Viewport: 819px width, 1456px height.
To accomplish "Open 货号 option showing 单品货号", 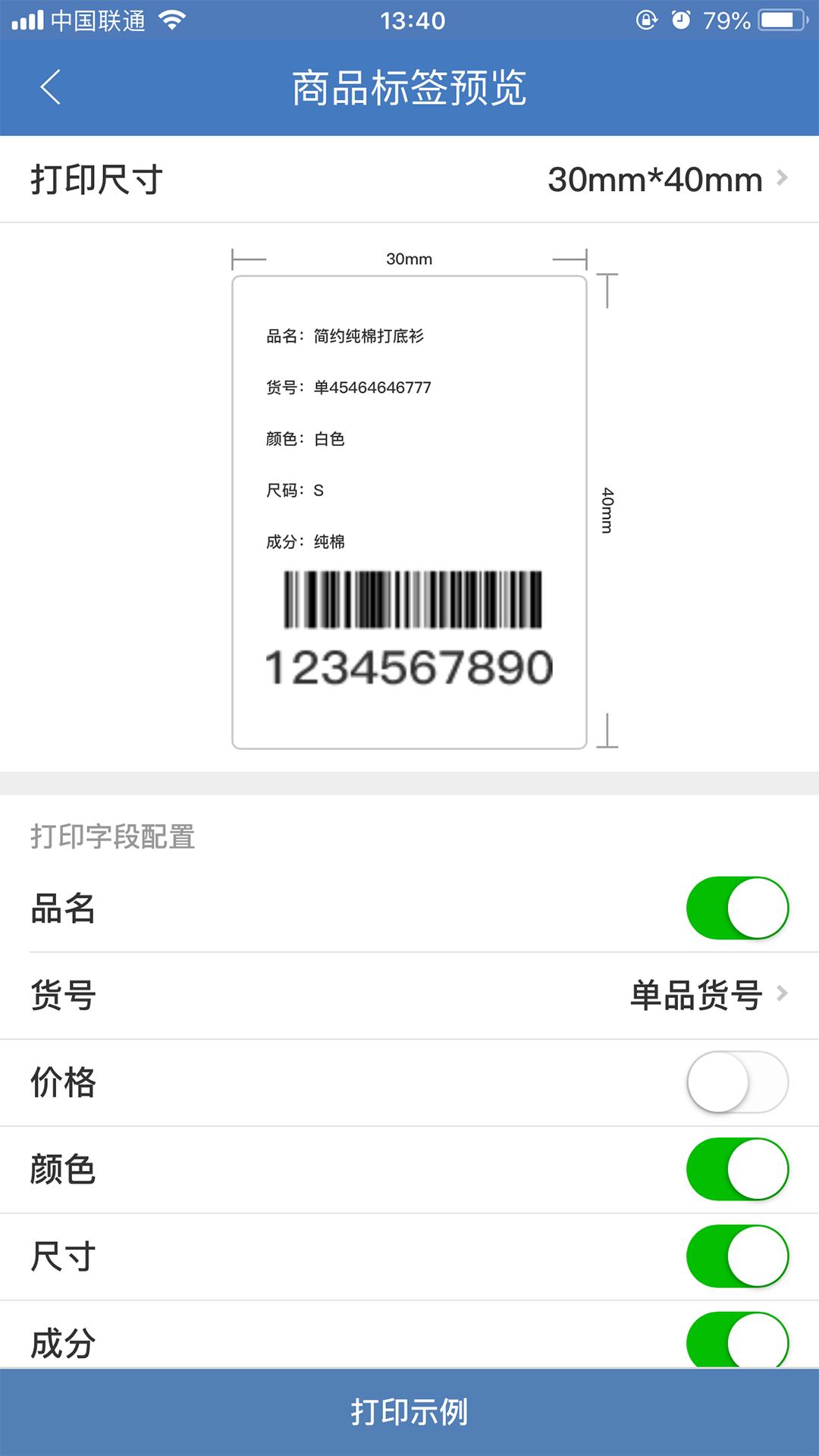I will (409, 995).
